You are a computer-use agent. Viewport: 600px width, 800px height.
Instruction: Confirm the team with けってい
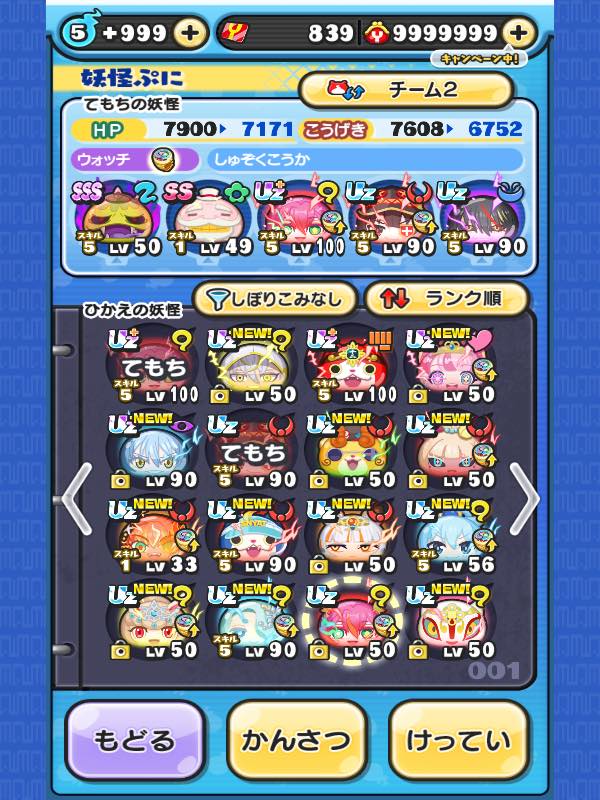(457, 741)
